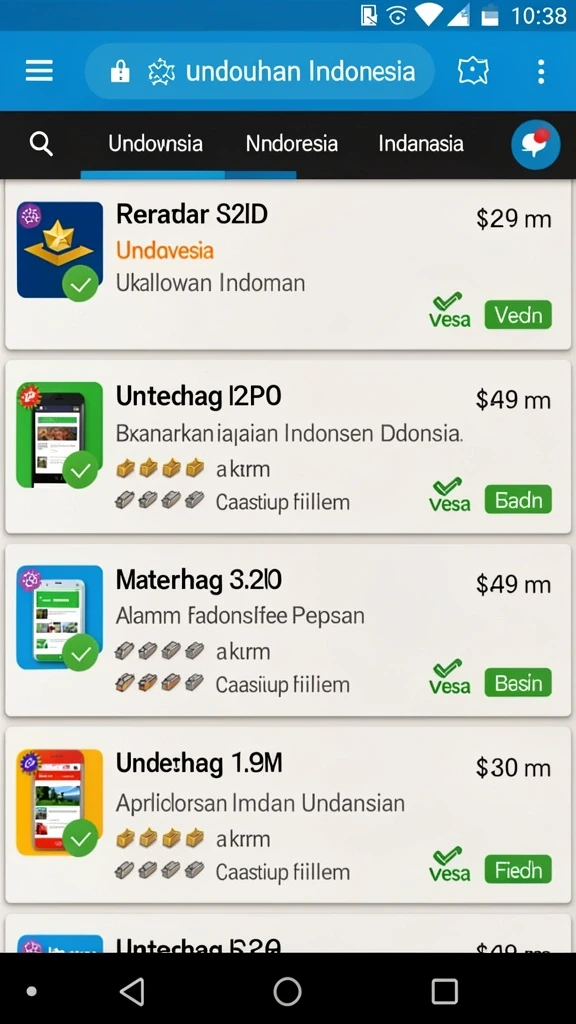The image size is (576, 1024).
Task: Open the Reradar S2ID app card
Action: [x=288, y=266]
